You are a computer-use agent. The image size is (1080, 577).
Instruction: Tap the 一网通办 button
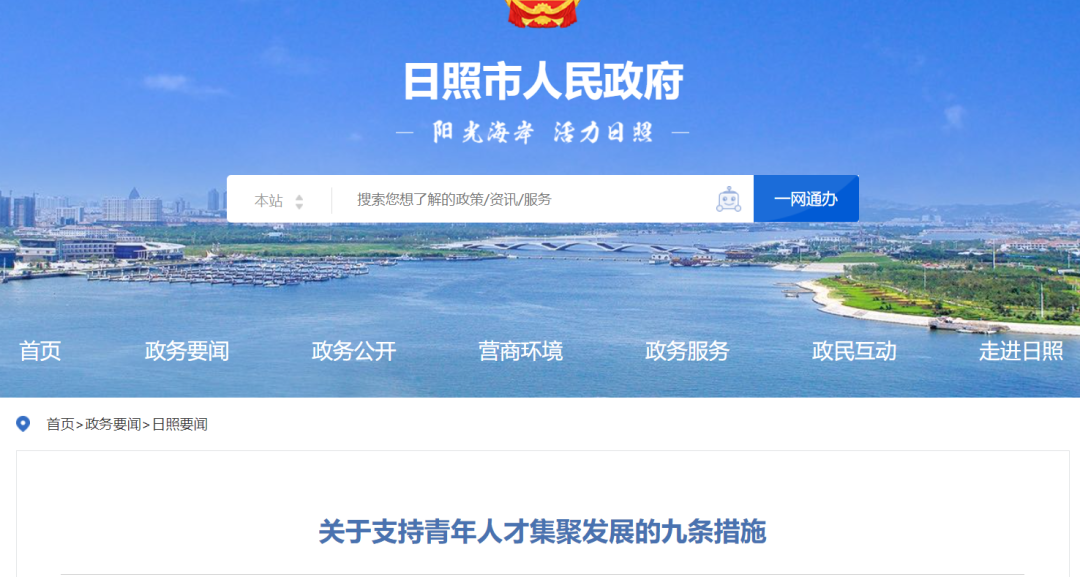tap(805, 199)
